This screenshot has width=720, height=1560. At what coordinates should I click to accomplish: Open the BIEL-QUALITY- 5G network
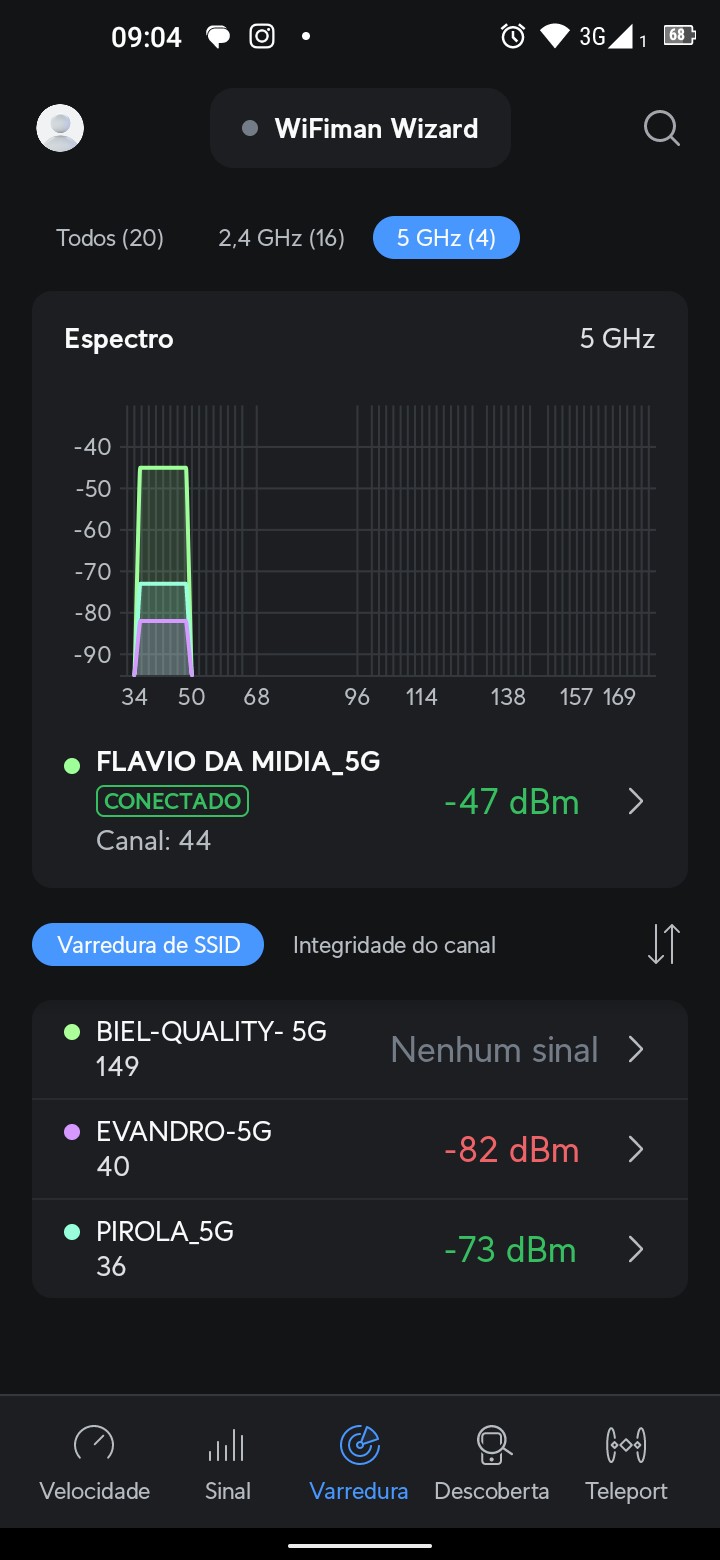click(x=360, y=1049)
